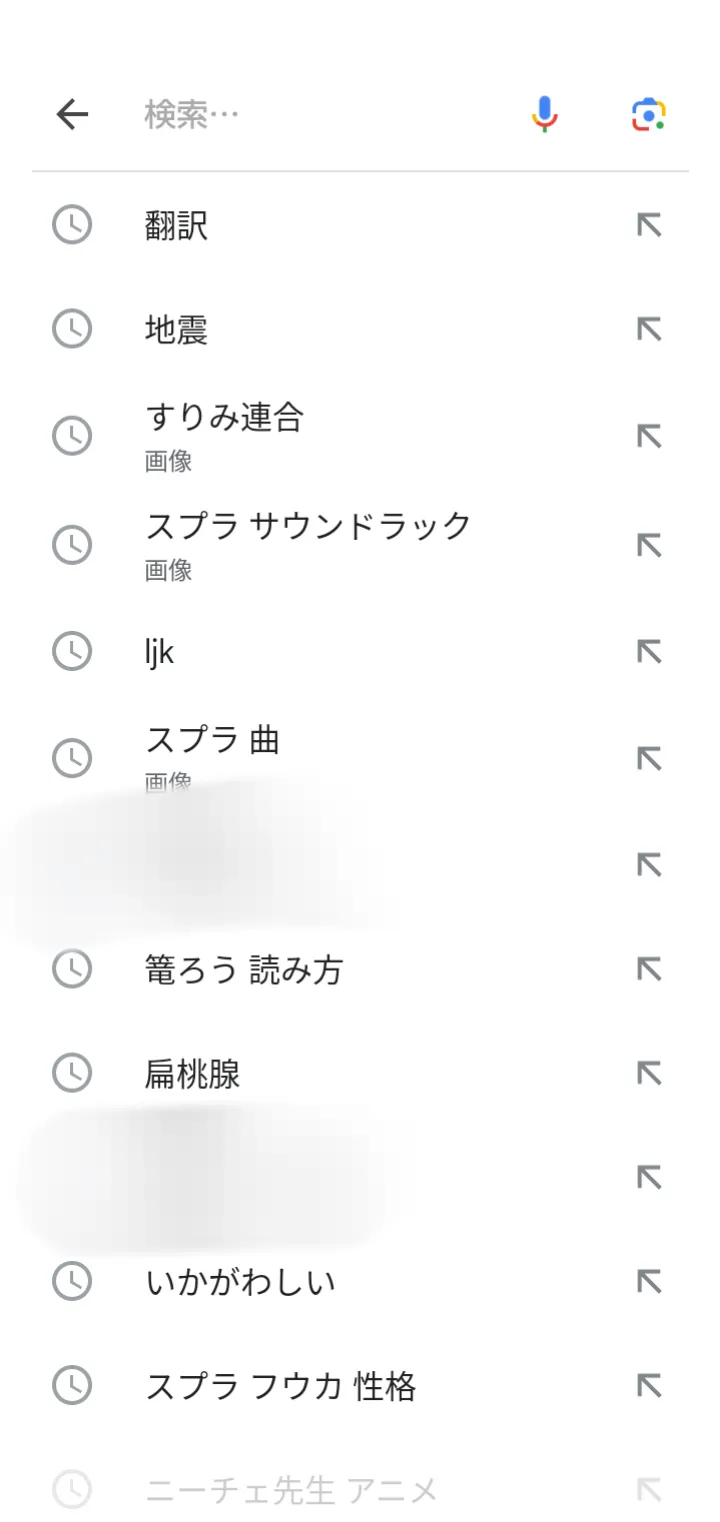Select the 篭ろう 読み方 history entry
This screenshot has width=720, height=1522.
[360, 969]
